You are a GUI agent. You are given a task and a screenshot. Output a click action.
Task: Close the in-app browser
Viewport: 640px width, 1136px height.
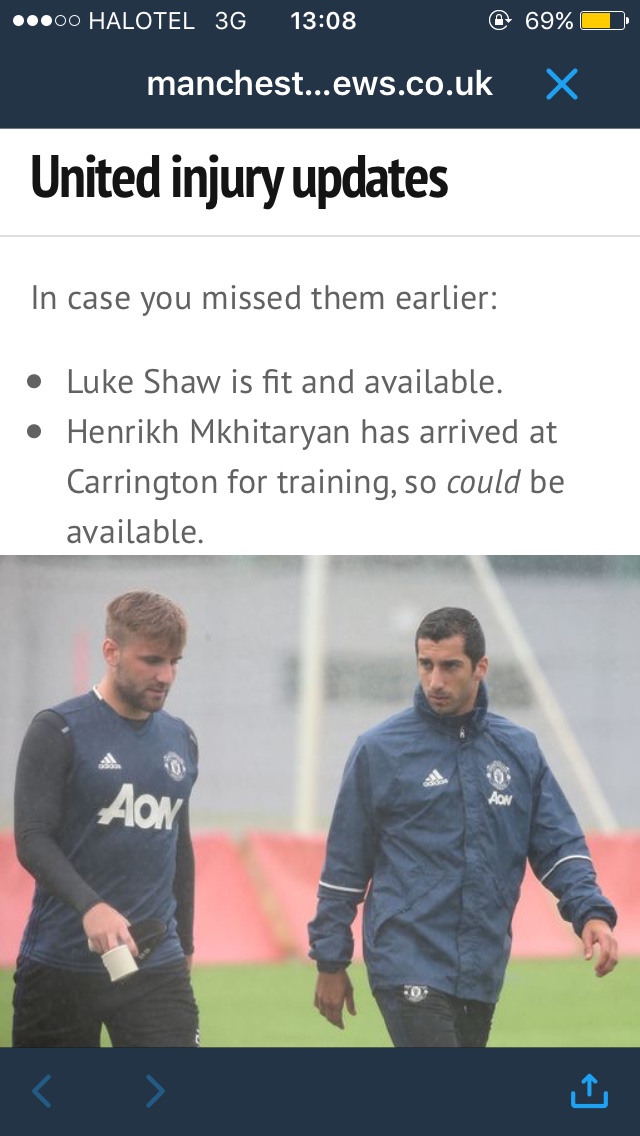pyautogui.click(x=562, y=85)
